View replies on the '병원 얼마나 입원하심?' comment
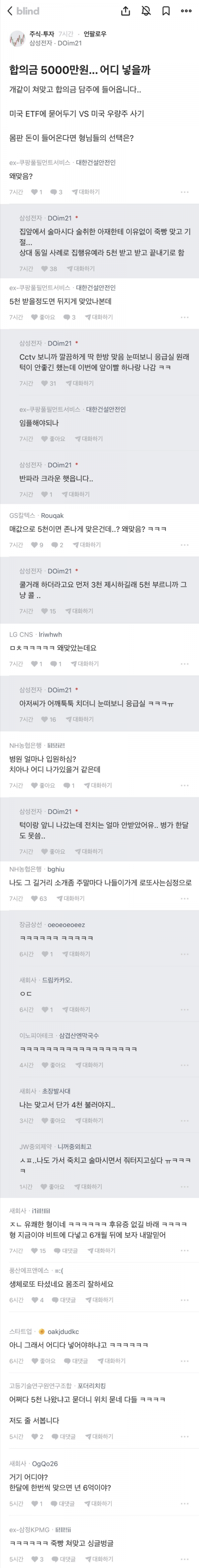The width and height of the screenshot is (199, 1568). 69,785
